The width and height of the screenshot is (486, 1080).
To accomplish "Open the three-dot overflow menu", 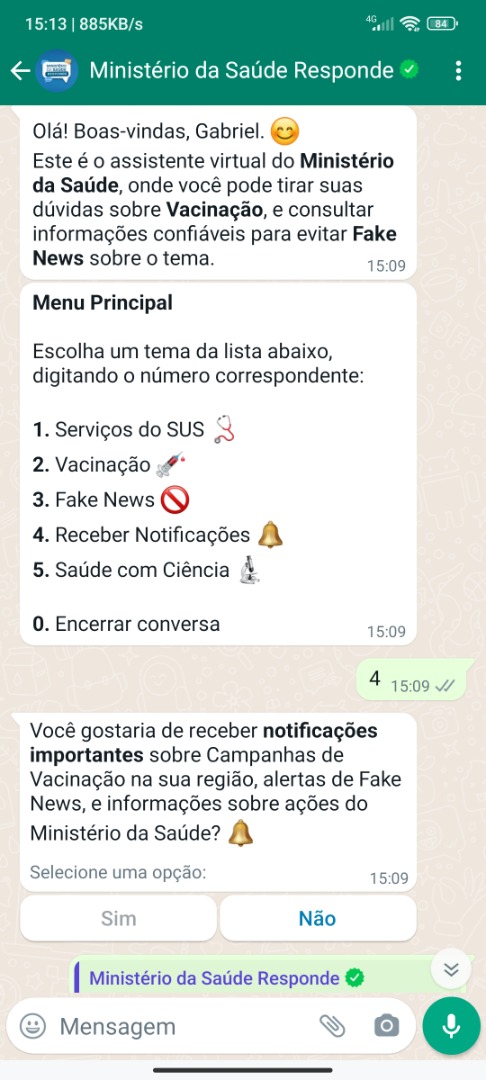I will (x=458, y=70).
